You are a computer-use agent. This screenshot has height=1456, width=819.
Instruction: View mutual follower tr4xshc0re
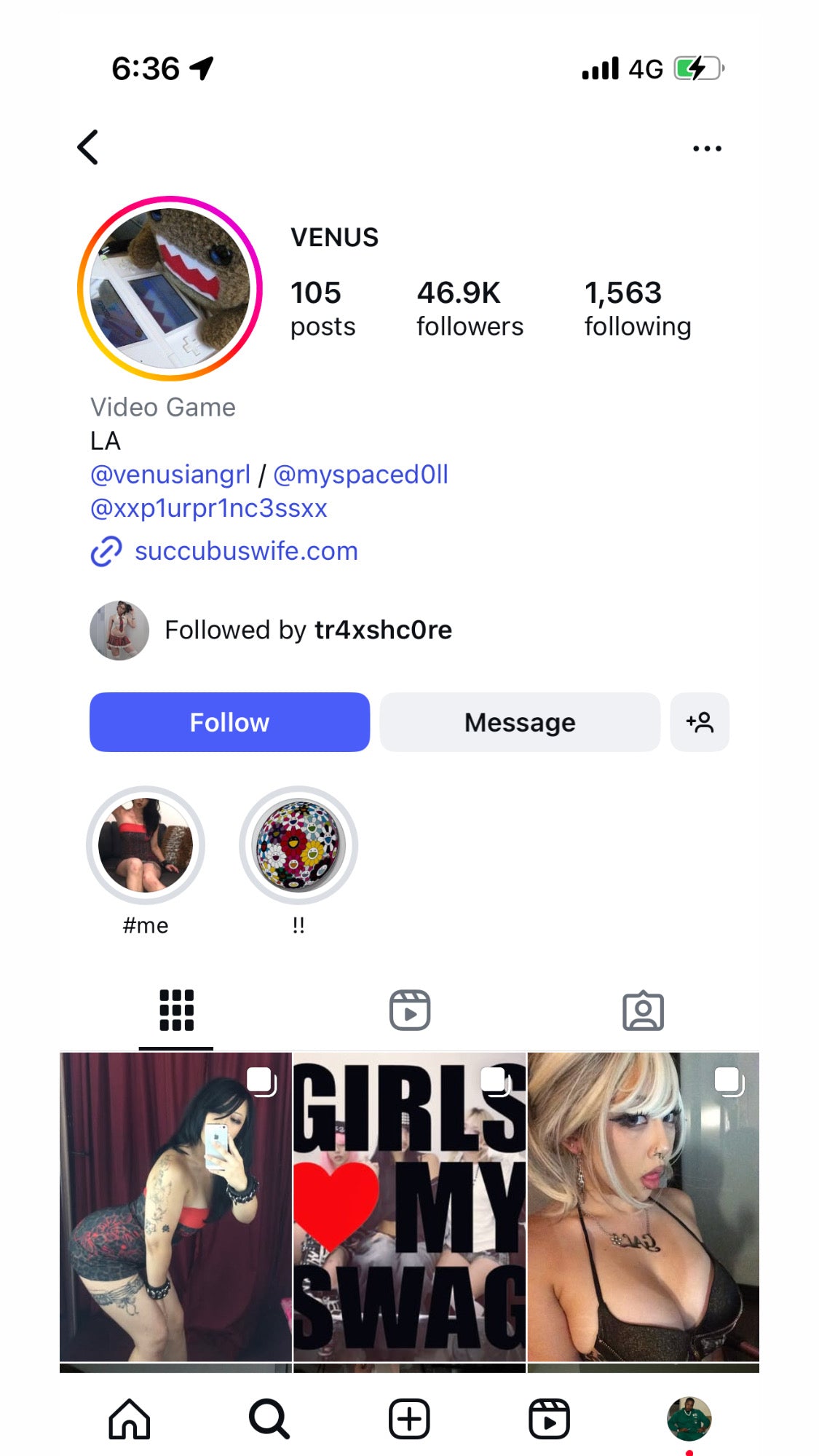tap(381, 630)
